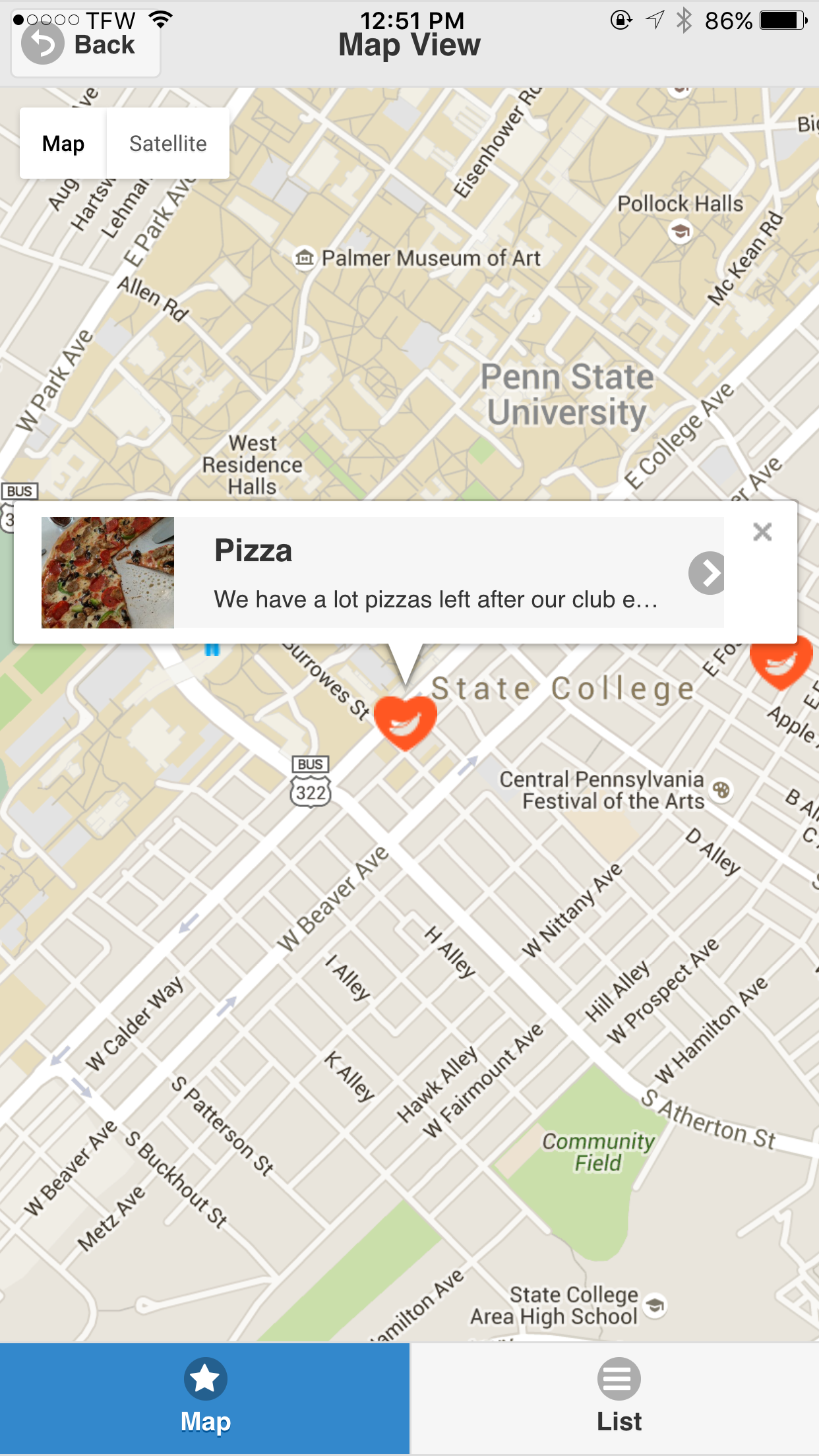
Task: Select the food marker near Apple Alley
Action: point(781,663)
